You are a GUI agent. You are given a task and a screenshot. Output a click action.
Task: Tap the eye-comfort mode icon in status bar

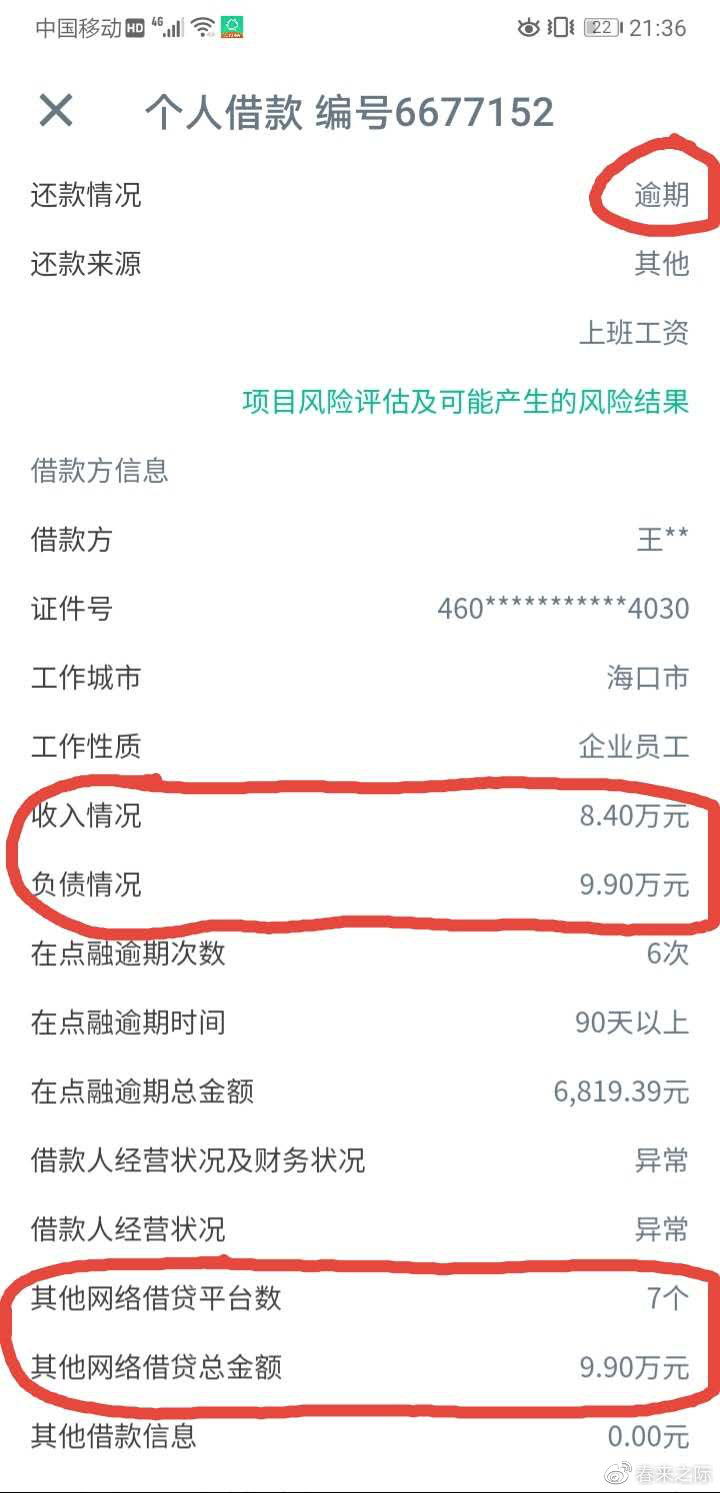tap(528, 29)
